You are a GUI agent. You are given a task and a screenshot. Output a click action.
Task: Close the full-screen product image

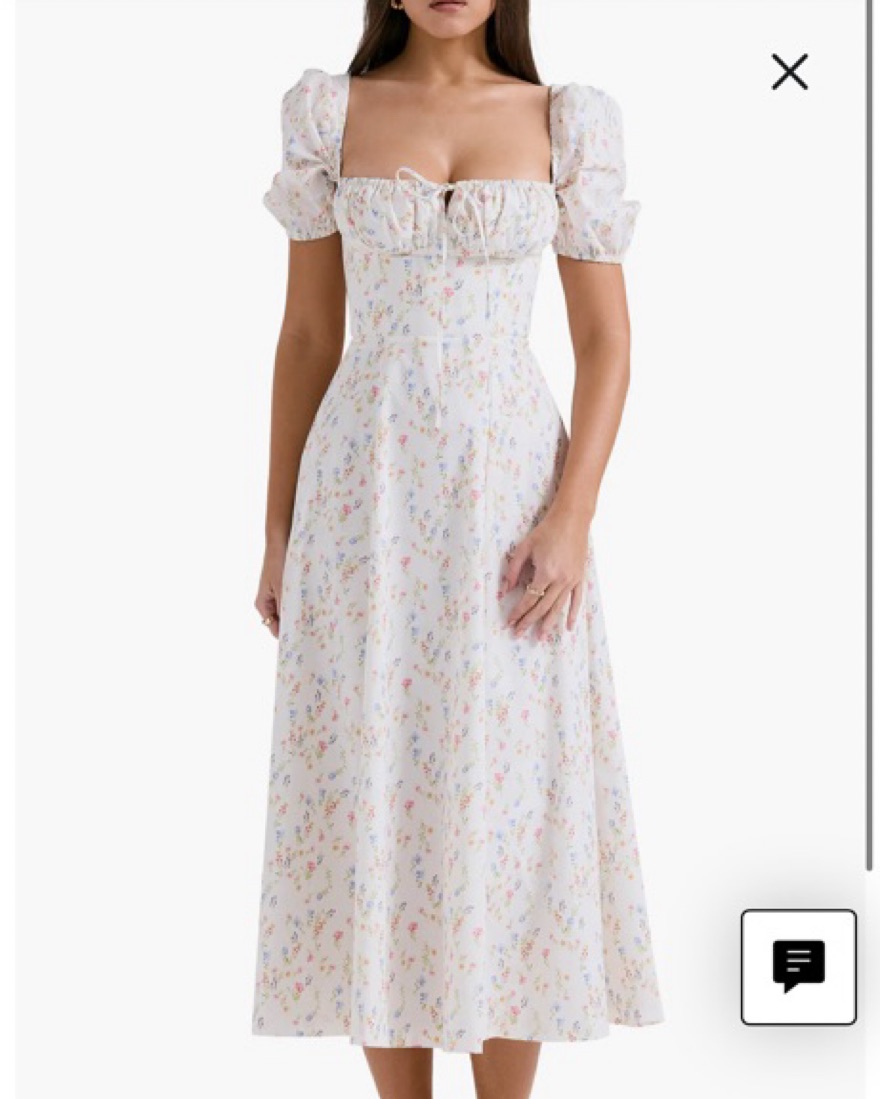789,72
